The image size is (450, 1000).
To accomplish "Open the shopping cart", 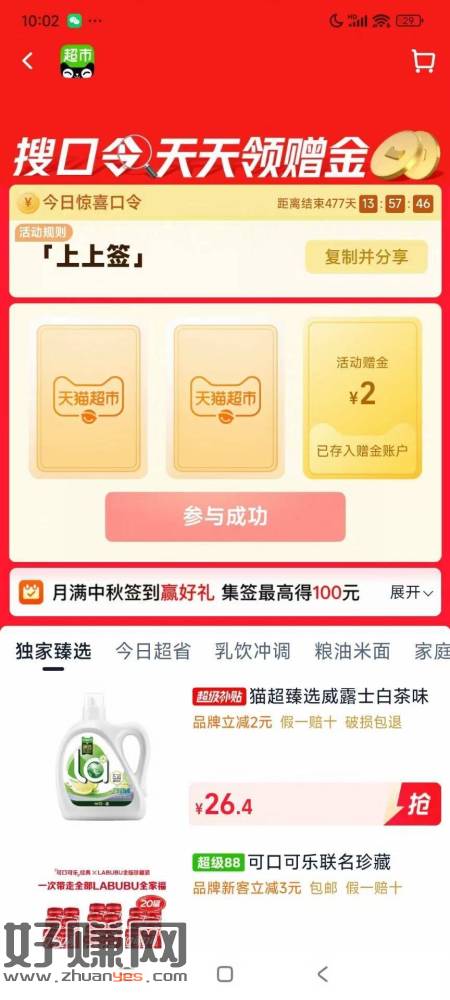I will 423,61.
